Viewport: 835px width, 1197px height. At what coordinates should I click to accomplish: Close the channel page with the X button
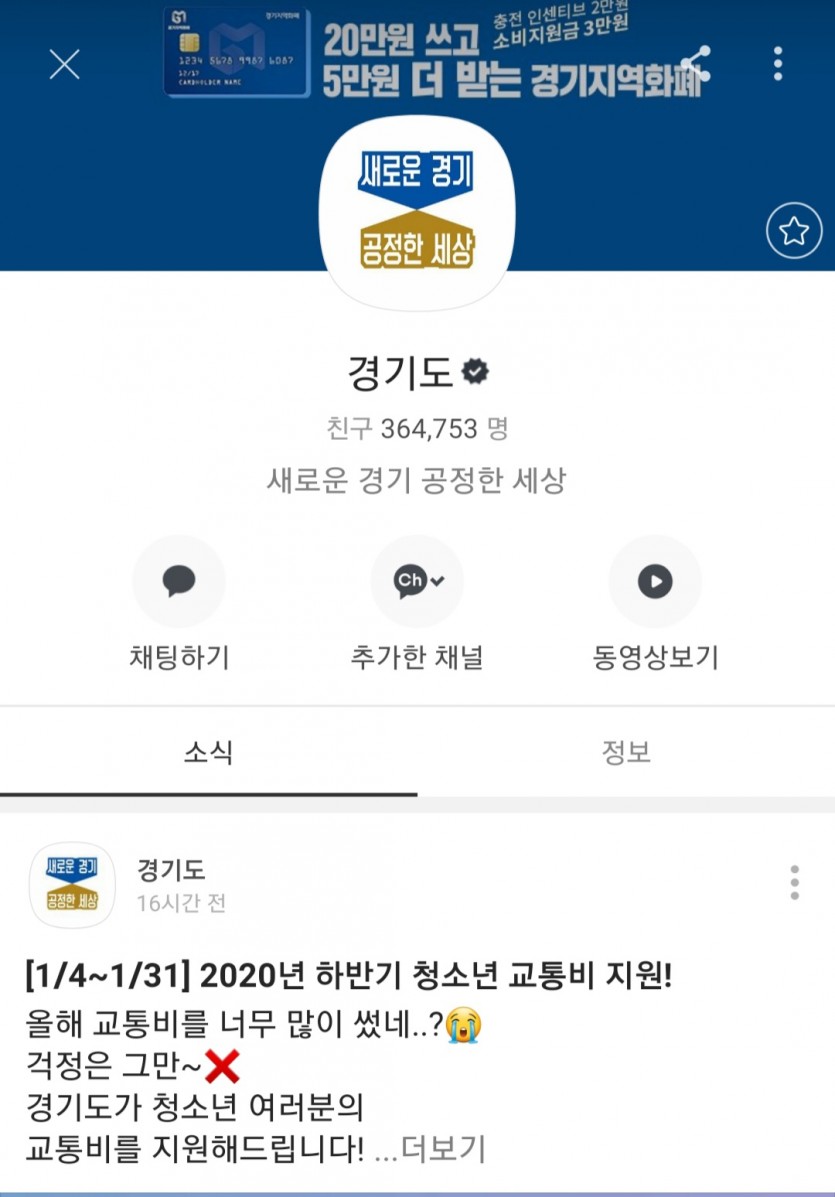click(x=64, y=64)
